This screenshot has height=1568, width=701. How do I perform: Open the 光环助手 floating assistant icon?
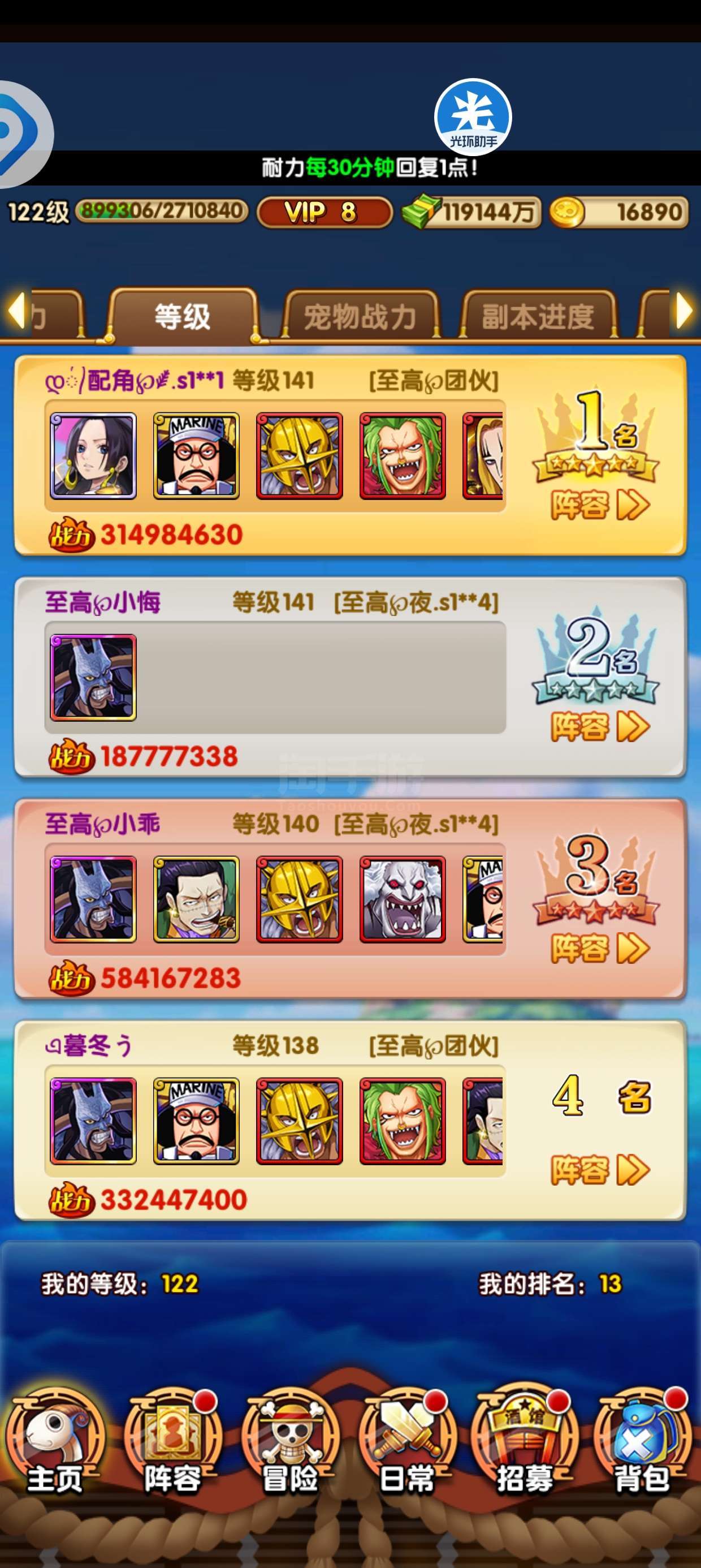point(473,117)
